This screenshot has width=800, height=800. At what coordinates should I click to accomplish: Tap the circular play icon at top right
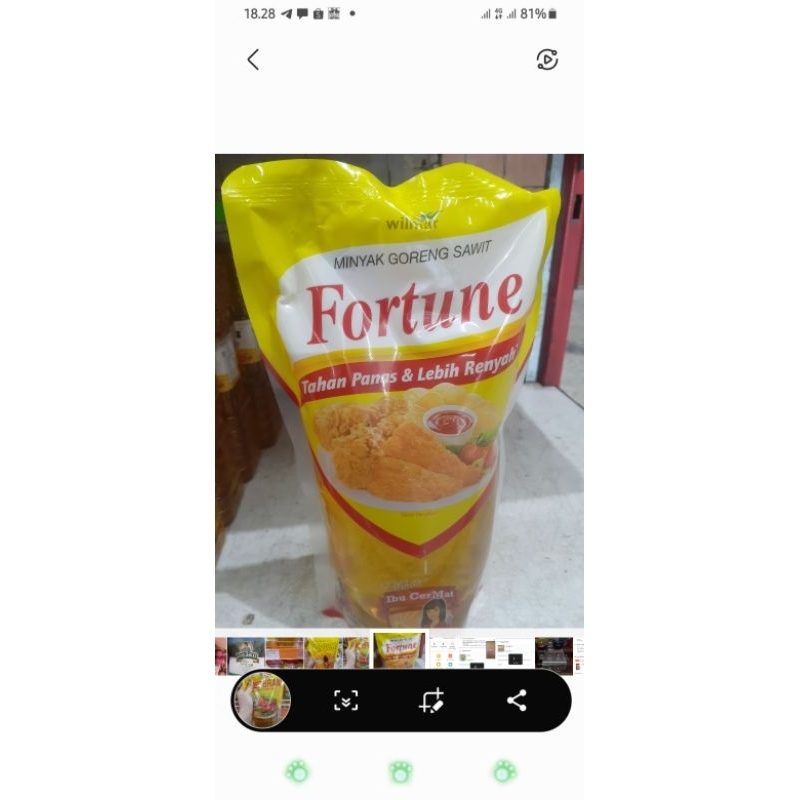[547, 59]
